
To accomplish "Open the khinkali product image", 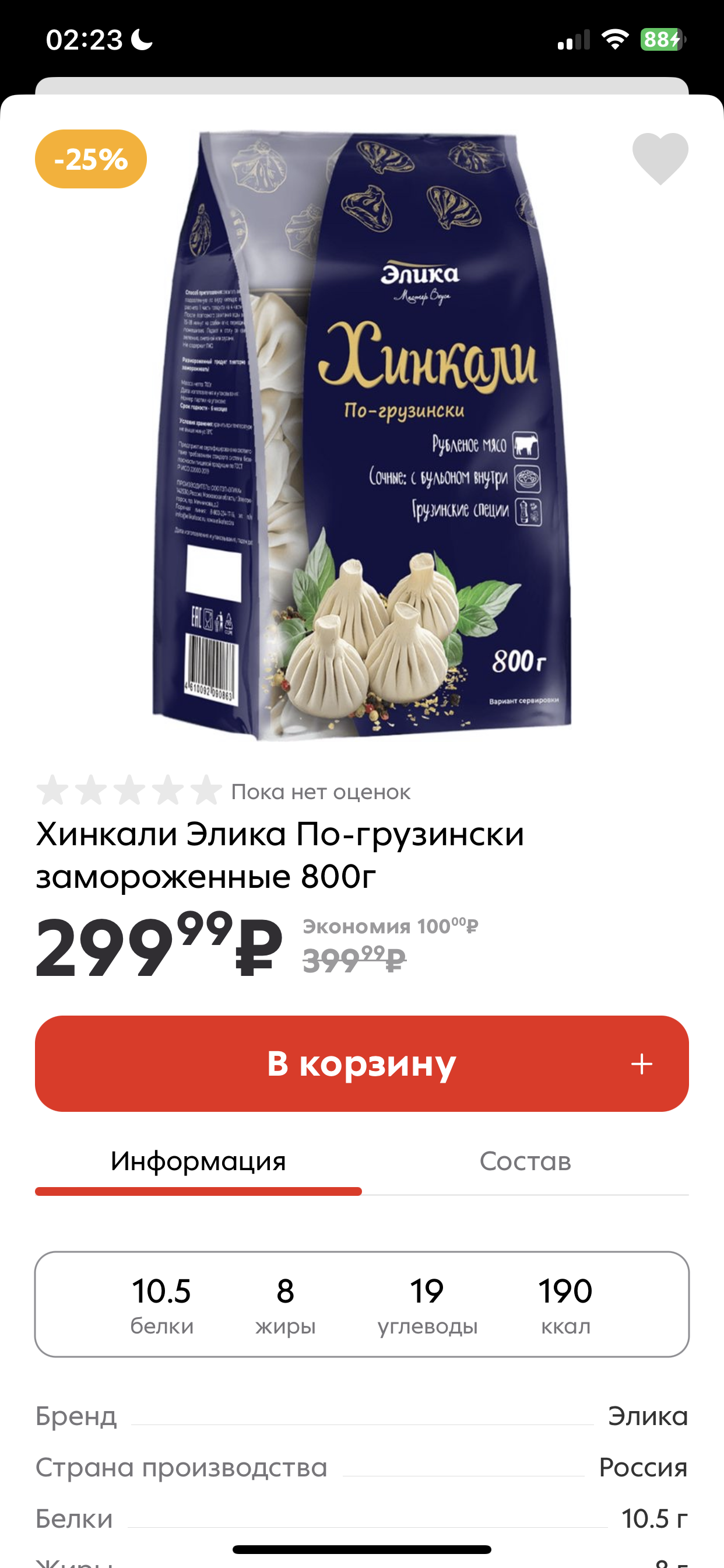I will [362, 435].
